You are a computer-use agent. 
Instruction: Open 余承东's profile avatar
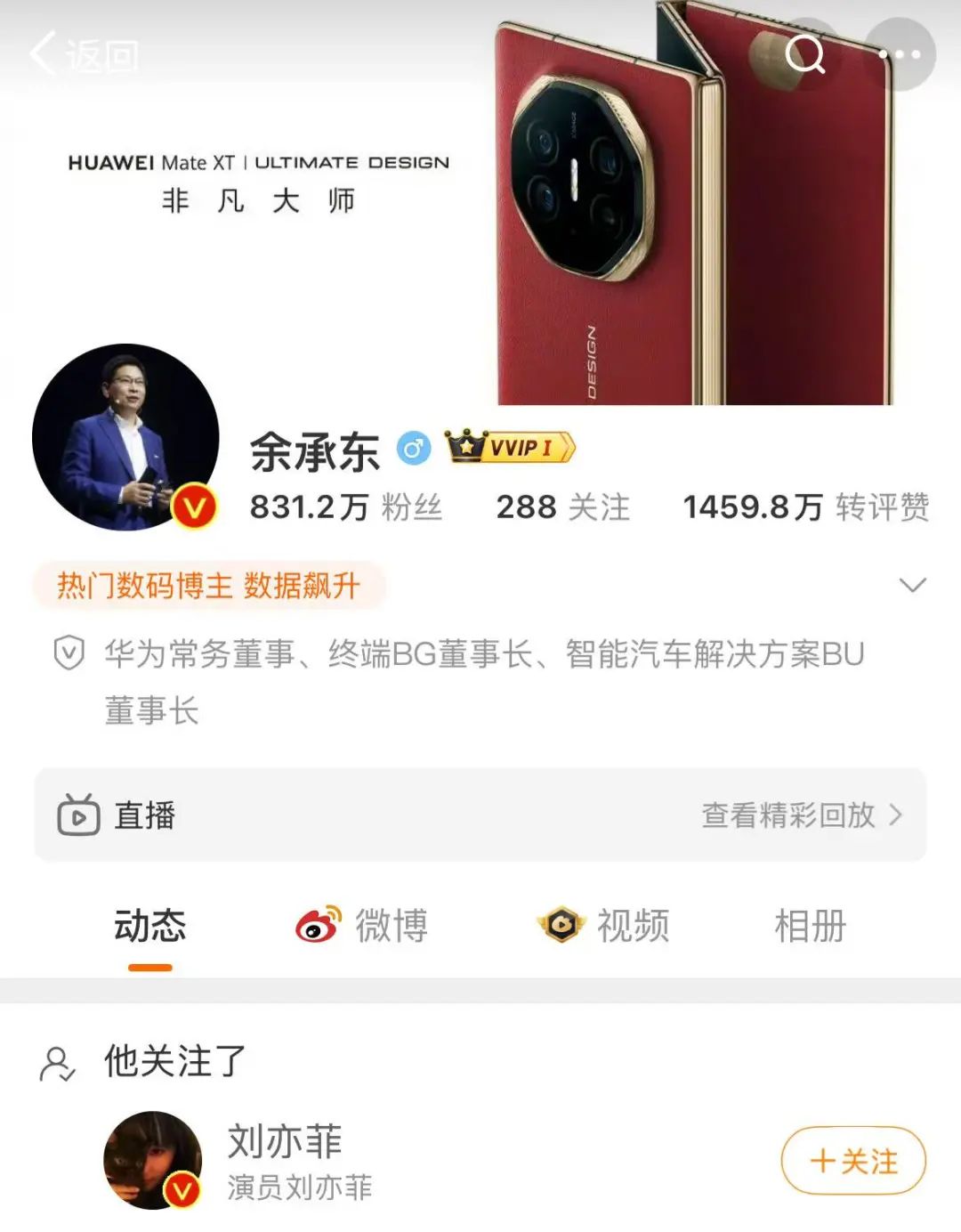pyautogui.click(x=125, y=437)
